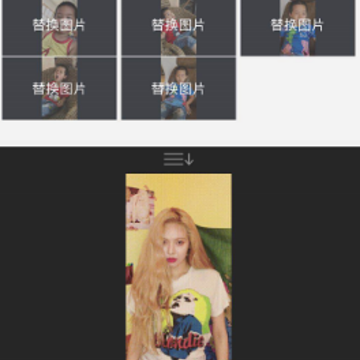The width and height of the screenshot is (360, 360).
Task: Replace the bottom-row image of seated child in blue
Action: [x=178, y=88]
